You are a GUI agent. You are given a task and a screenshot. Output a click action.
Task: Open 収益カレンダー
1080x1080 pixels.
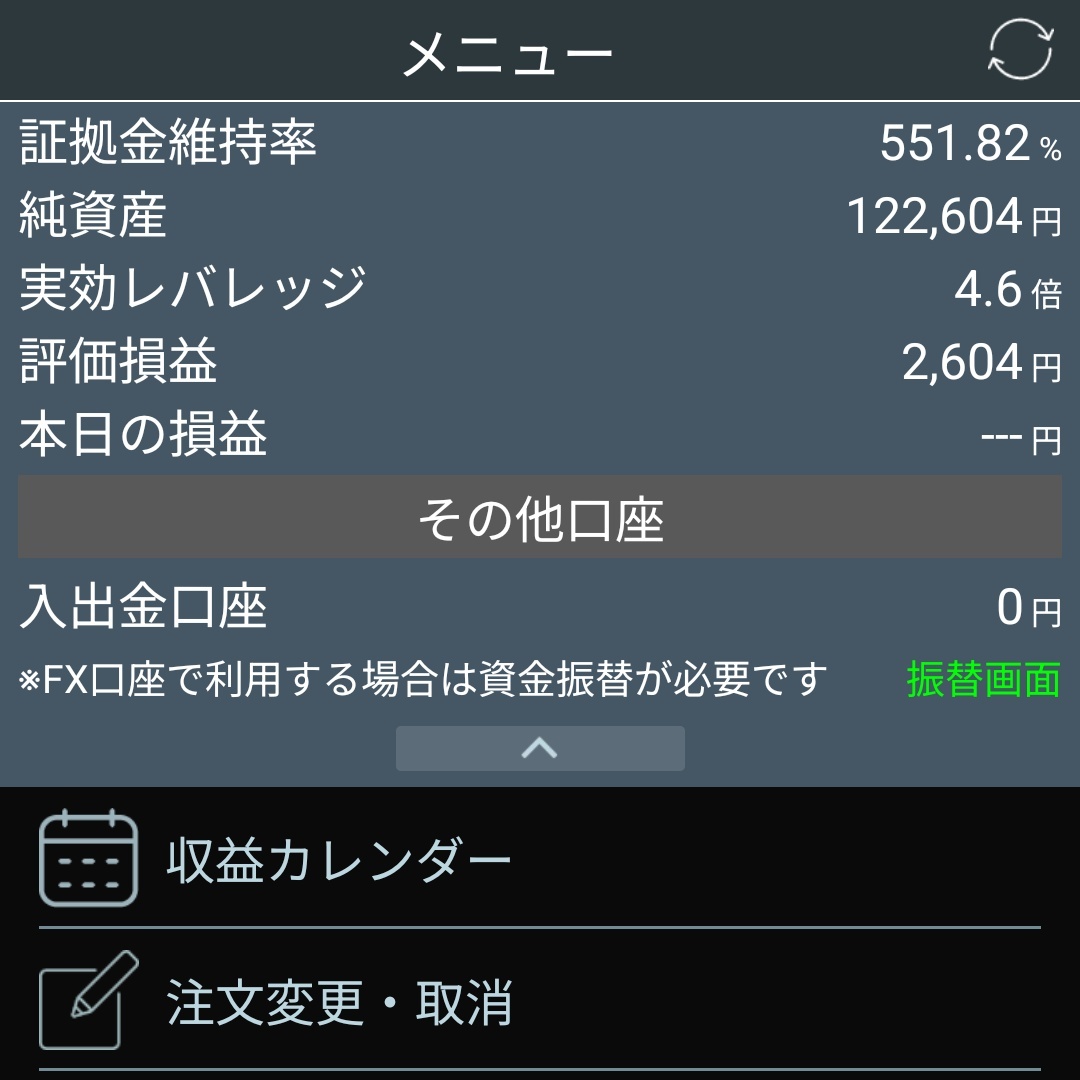point(539,860)
